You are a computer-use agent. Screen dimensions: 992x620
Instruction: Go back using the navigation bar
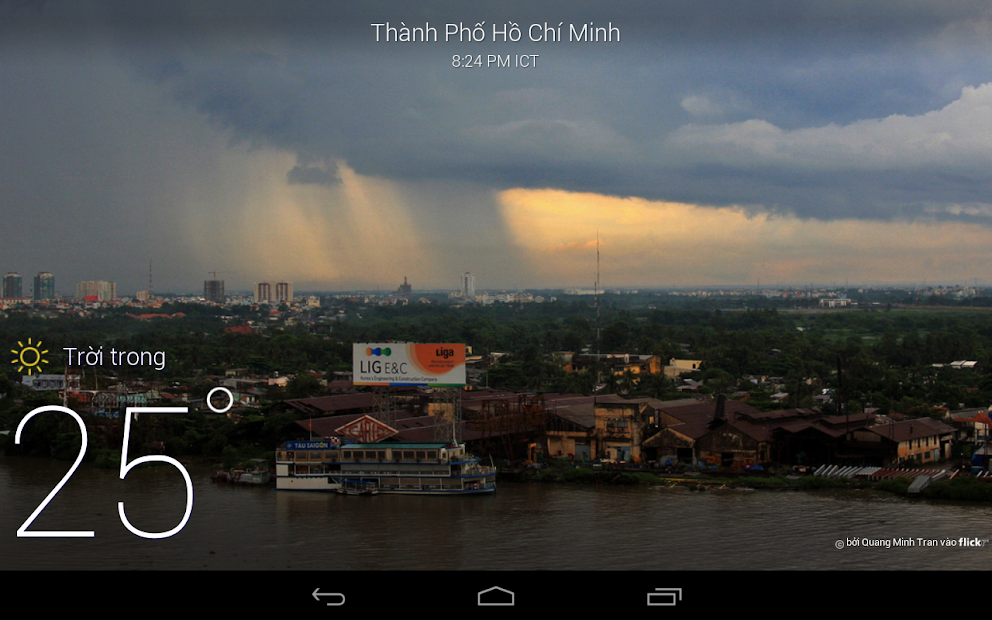click(328, 597)
